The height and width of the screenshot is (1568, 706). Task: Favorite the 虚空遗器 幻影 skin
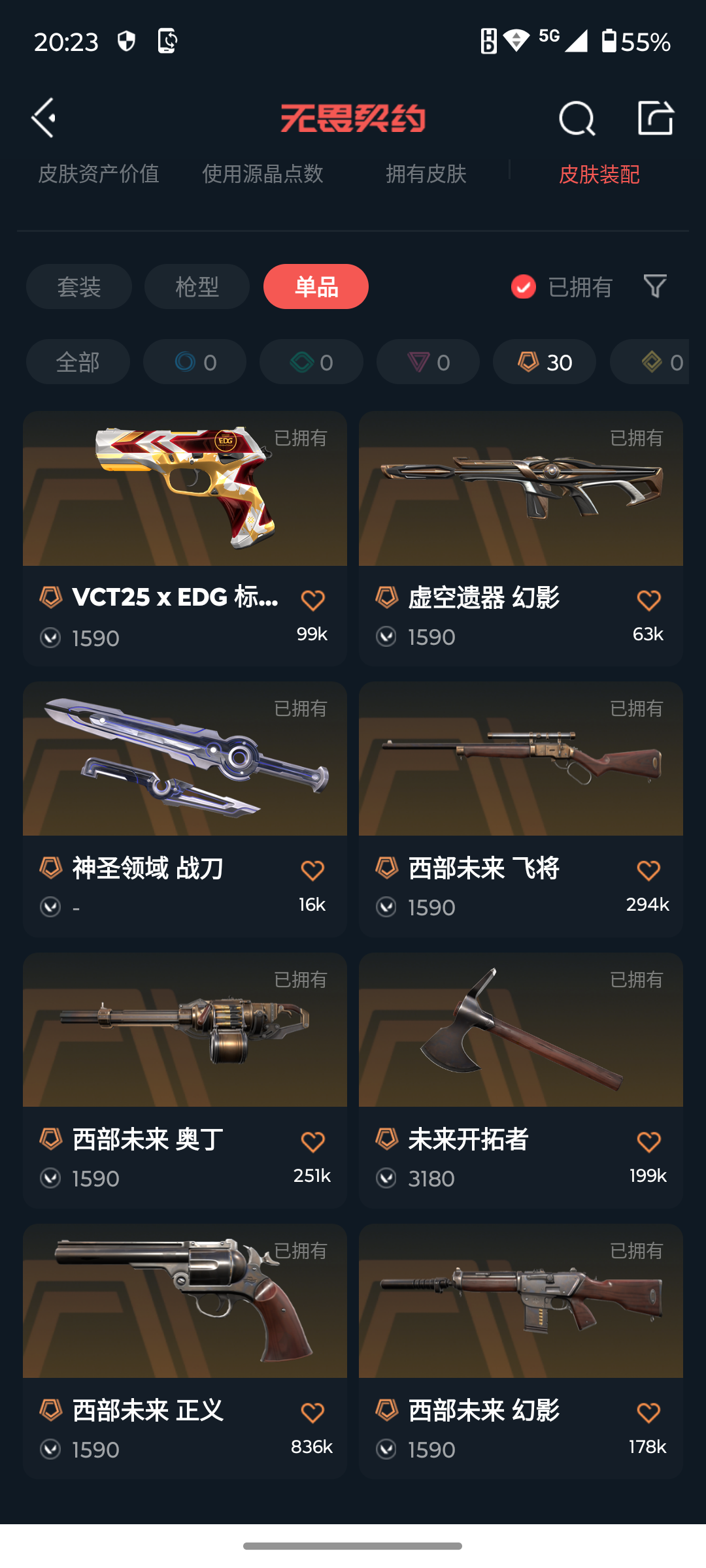(x=648, y=600)
